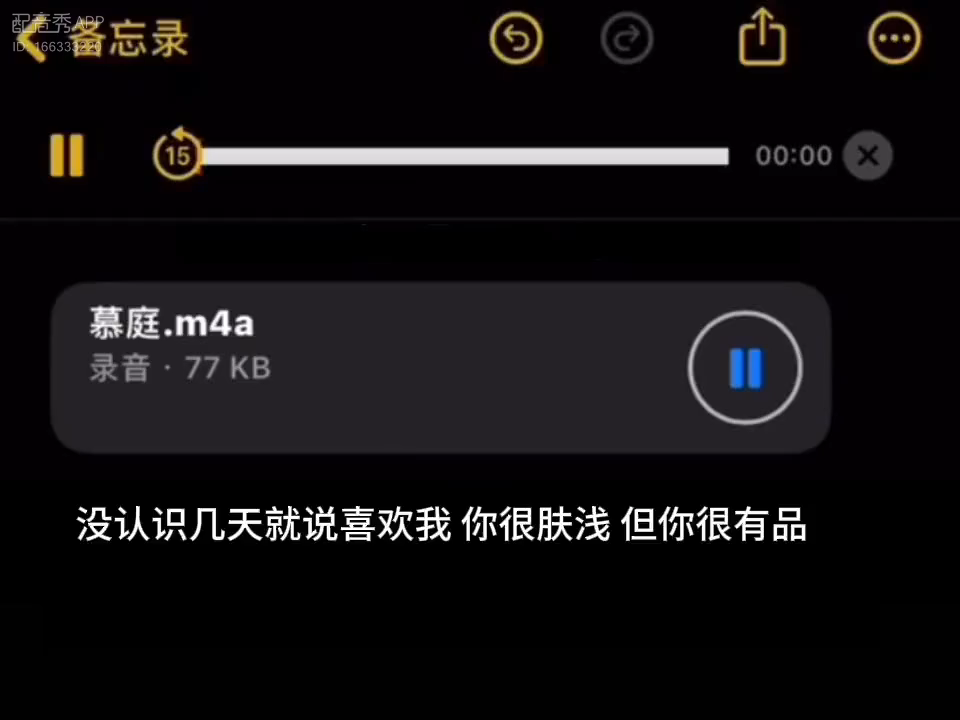Close the audio player bar
This screenshot has height=720, width=960.
point(867,155)
